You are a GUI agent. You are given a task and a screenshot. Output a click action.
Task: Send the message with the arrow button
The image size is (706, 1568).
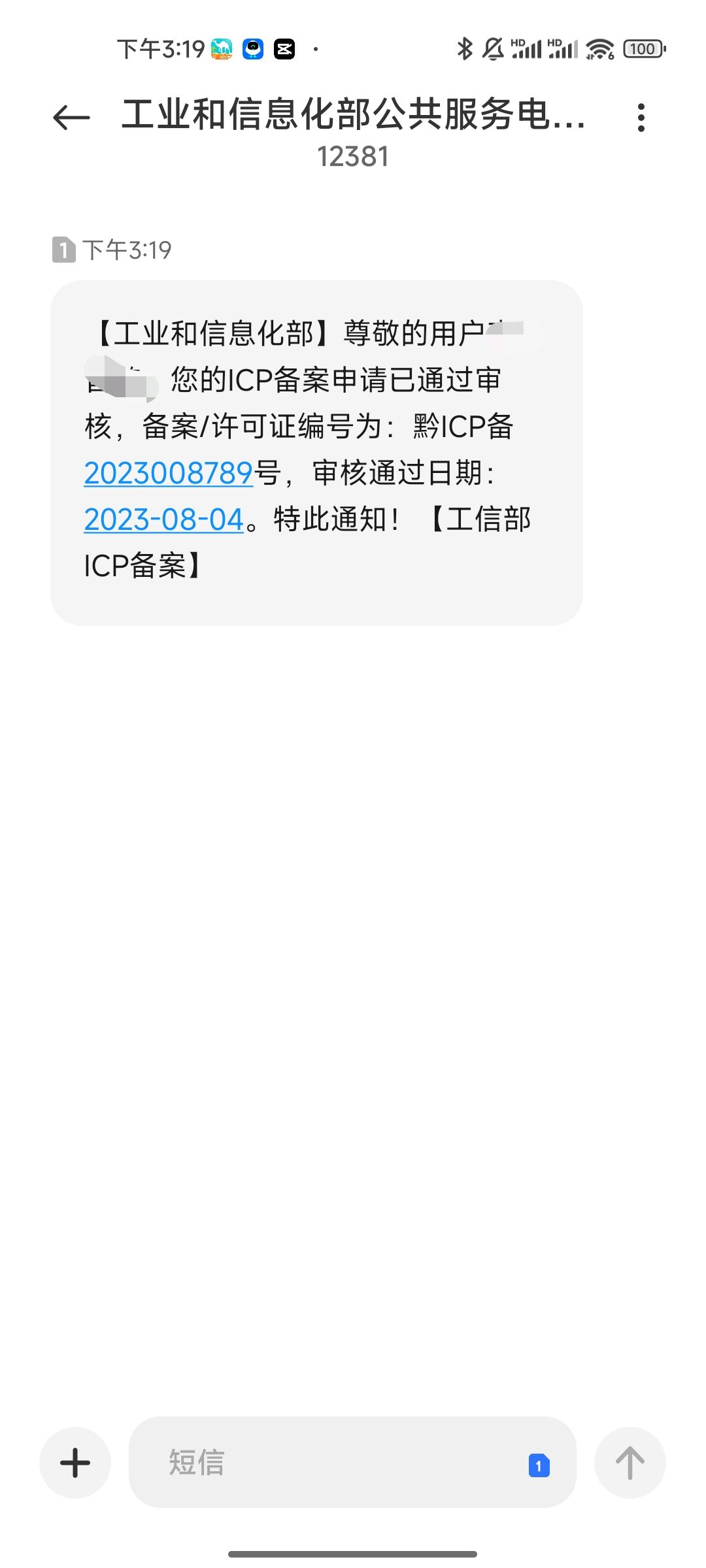[630, 1462]
